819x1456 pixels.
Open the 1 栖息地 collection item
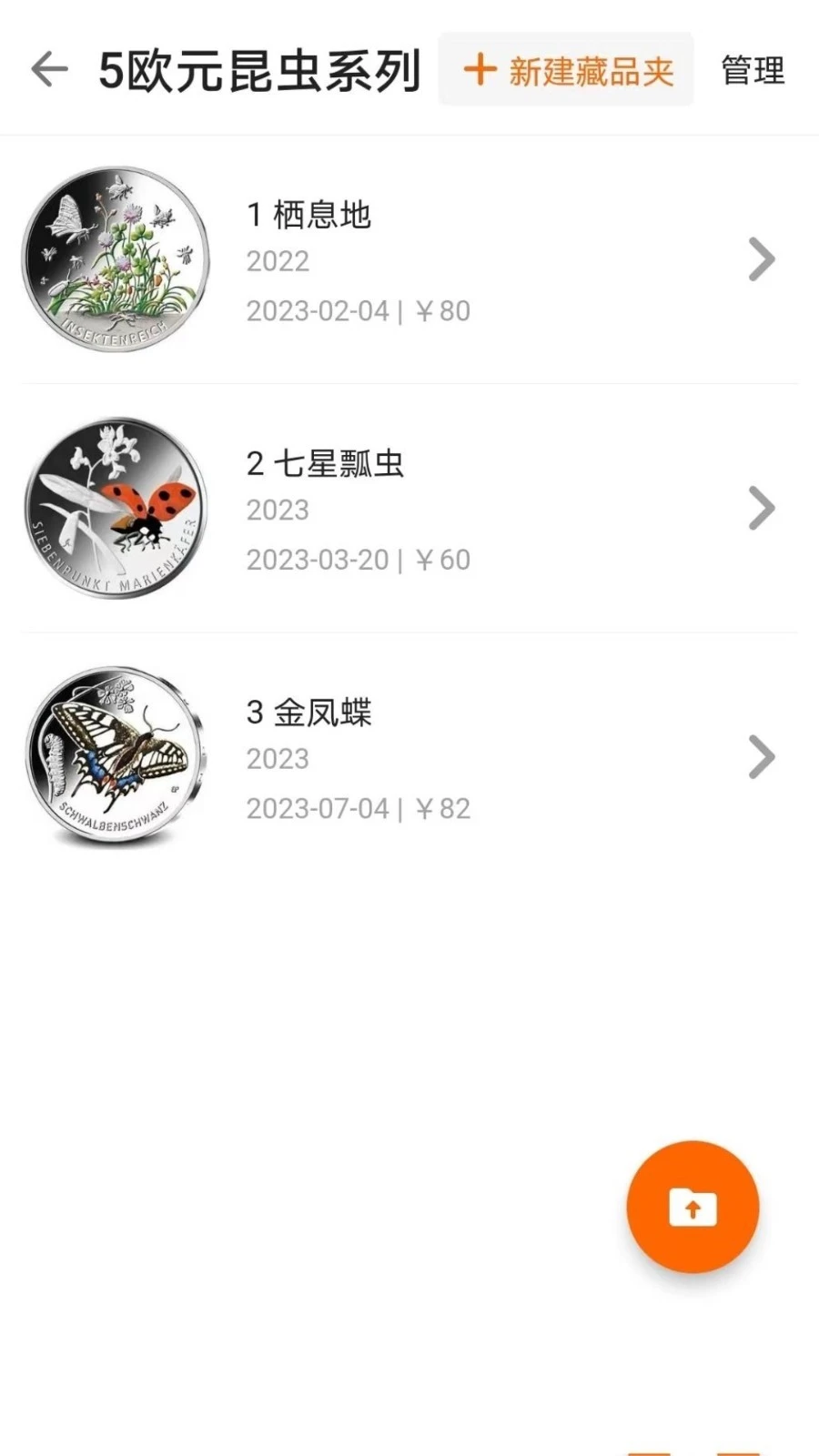point(409,258)
